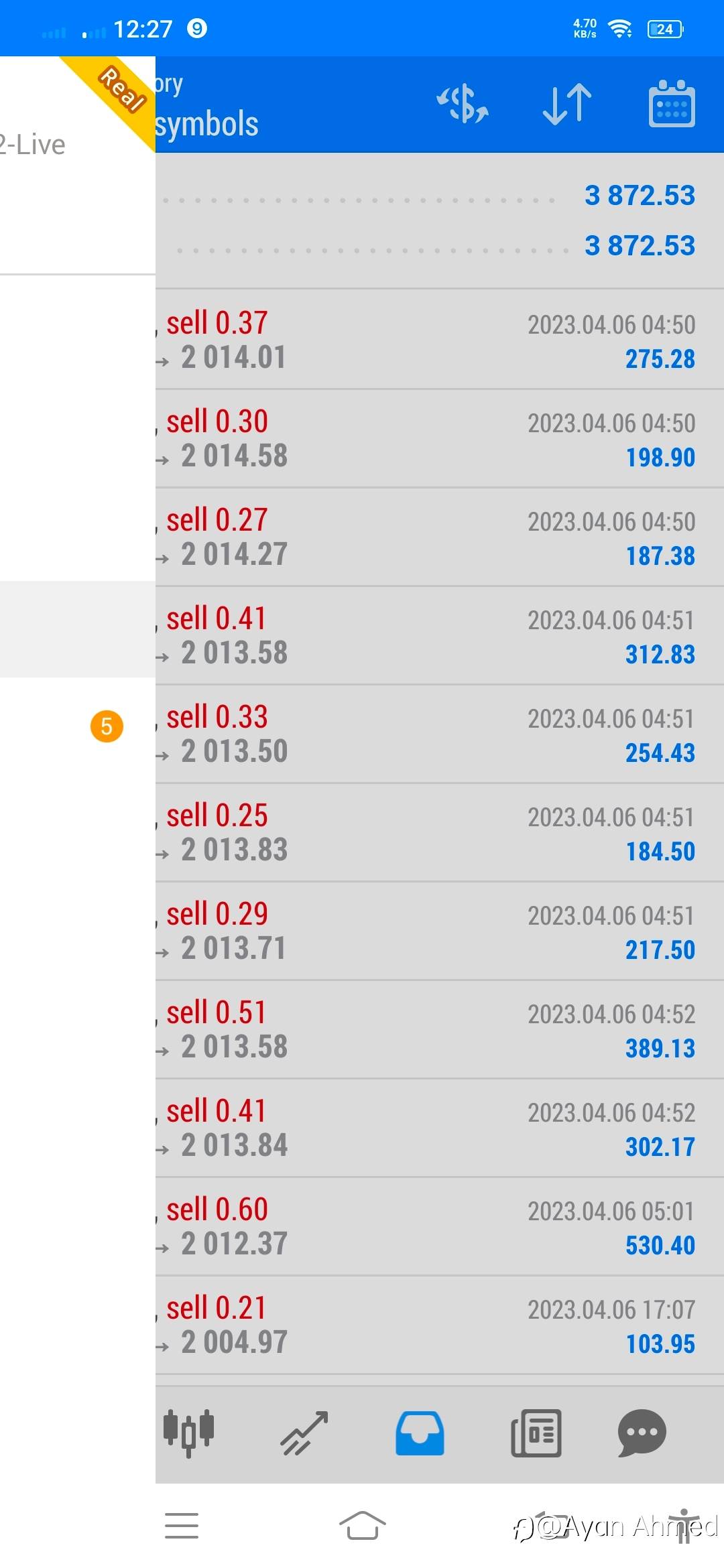View sell 0.30 deal at 2 014.58

[429, 439]
